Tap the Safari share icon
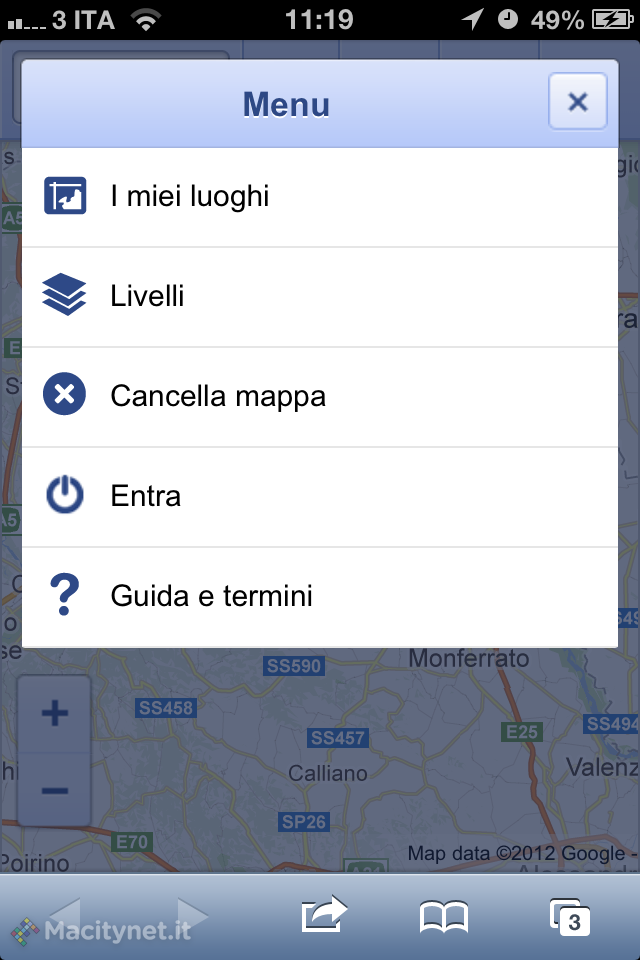The image size is (640, 960). click(x=324, y=915)
